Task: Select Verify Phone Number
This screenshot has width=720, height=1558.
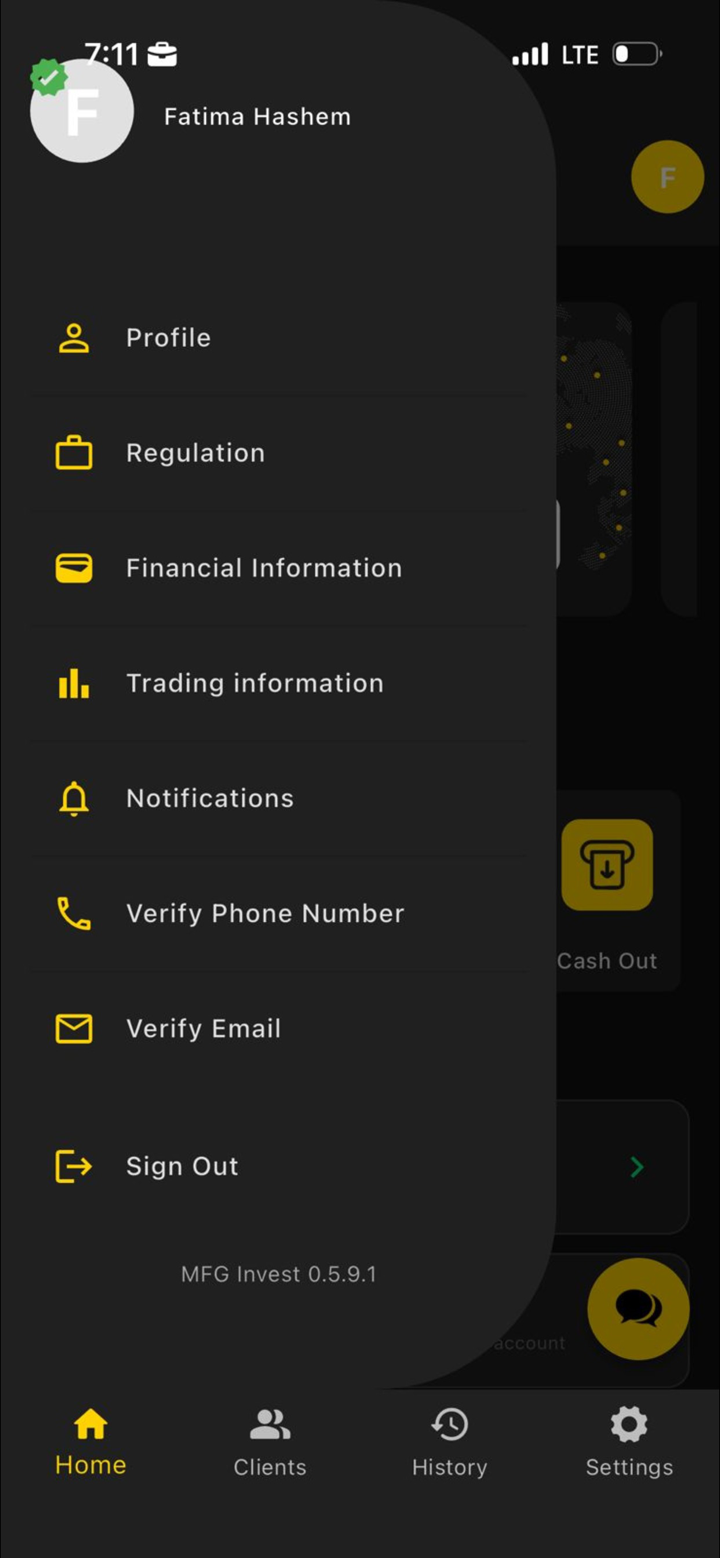Action: [x=264, y=913]
